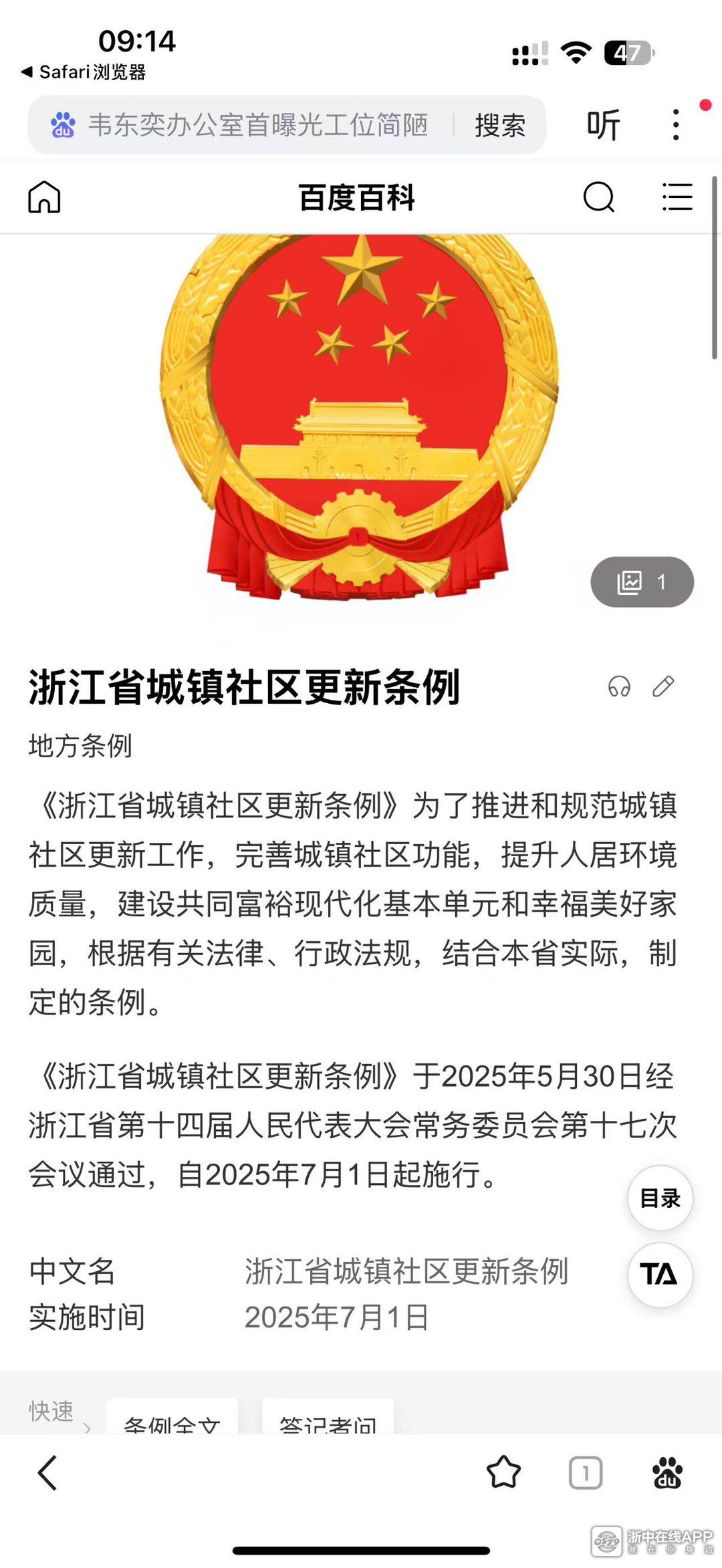Tap the TA floating button

tap(660, 1275)
